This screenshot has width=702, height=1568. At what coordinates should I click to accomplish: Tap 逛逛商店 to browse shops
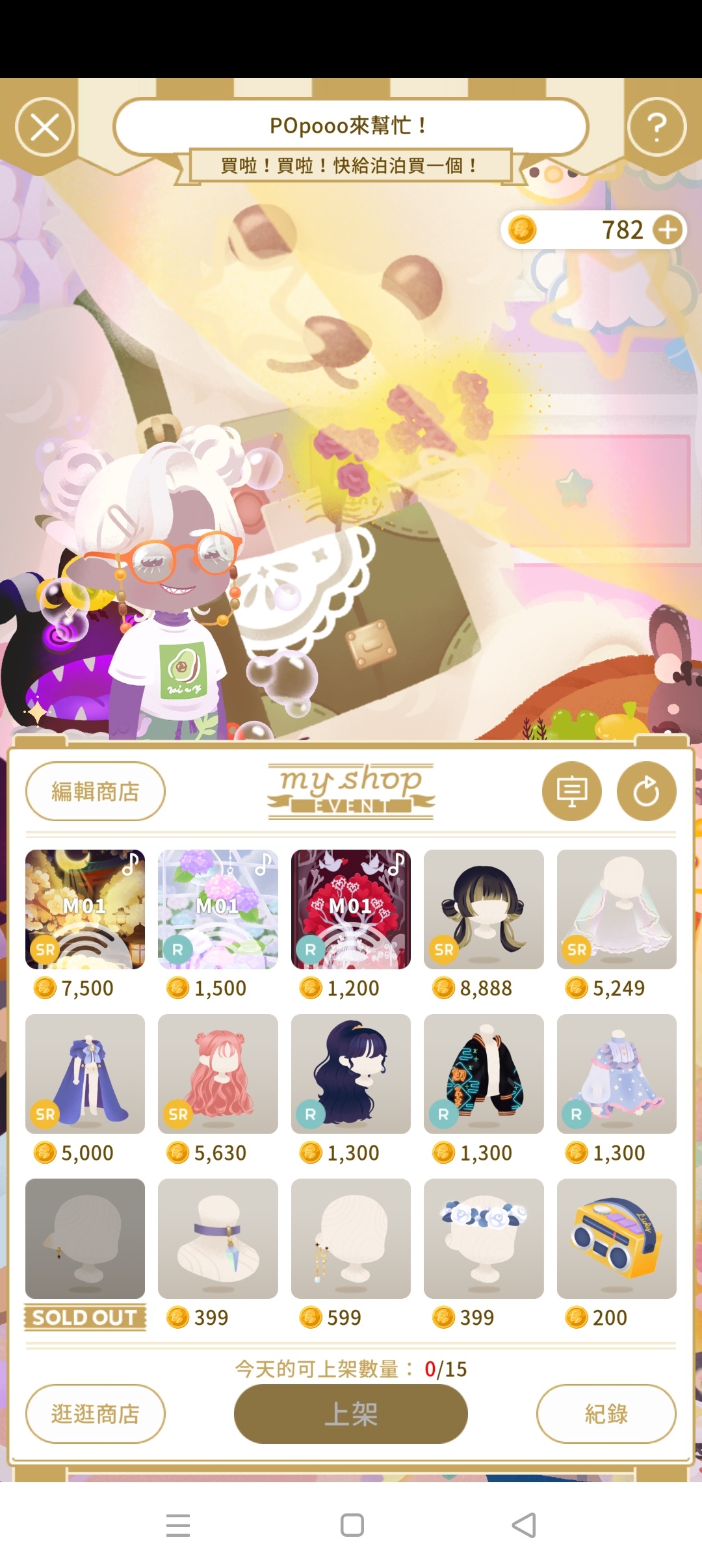(x=95, y=1414)
